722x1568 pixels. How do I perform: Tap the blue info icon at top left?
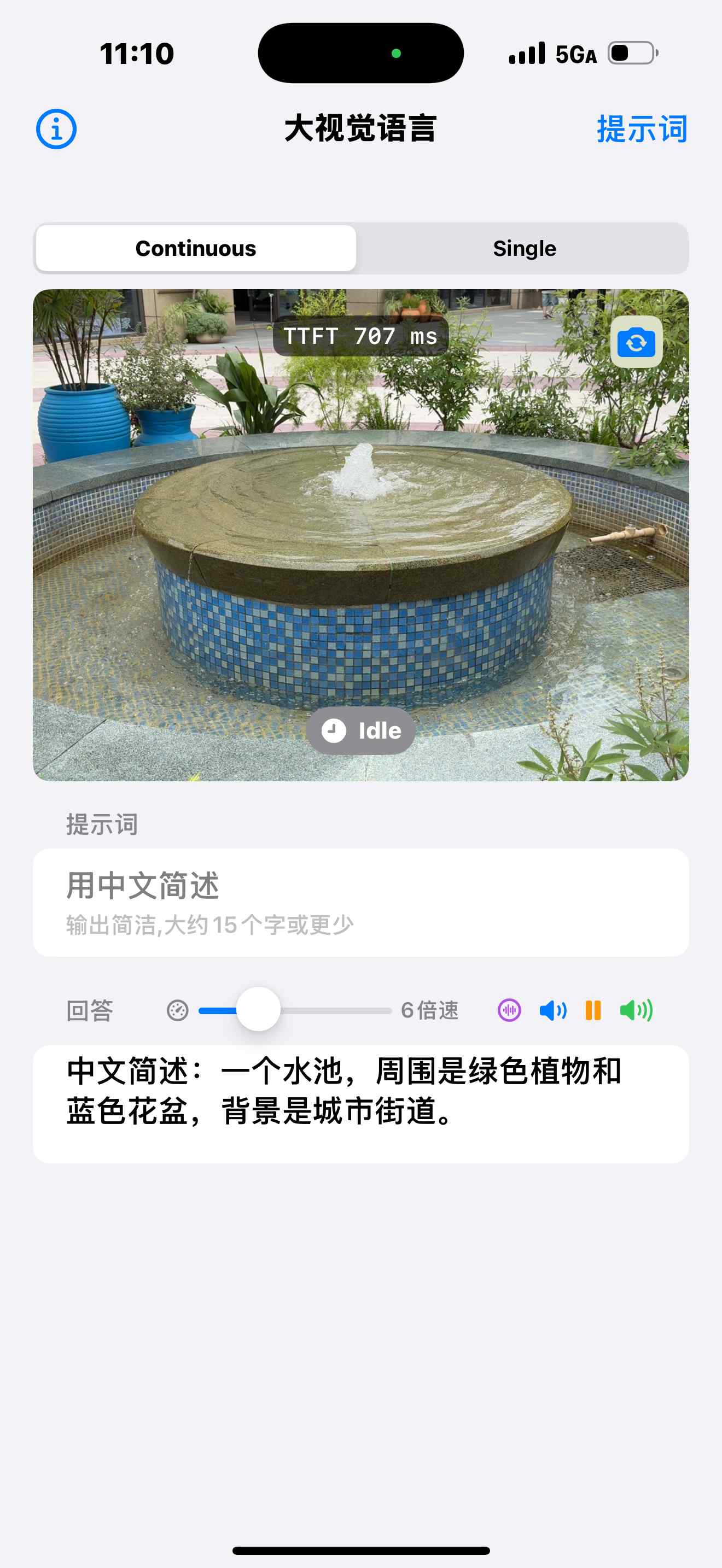(x=57, y=129)
